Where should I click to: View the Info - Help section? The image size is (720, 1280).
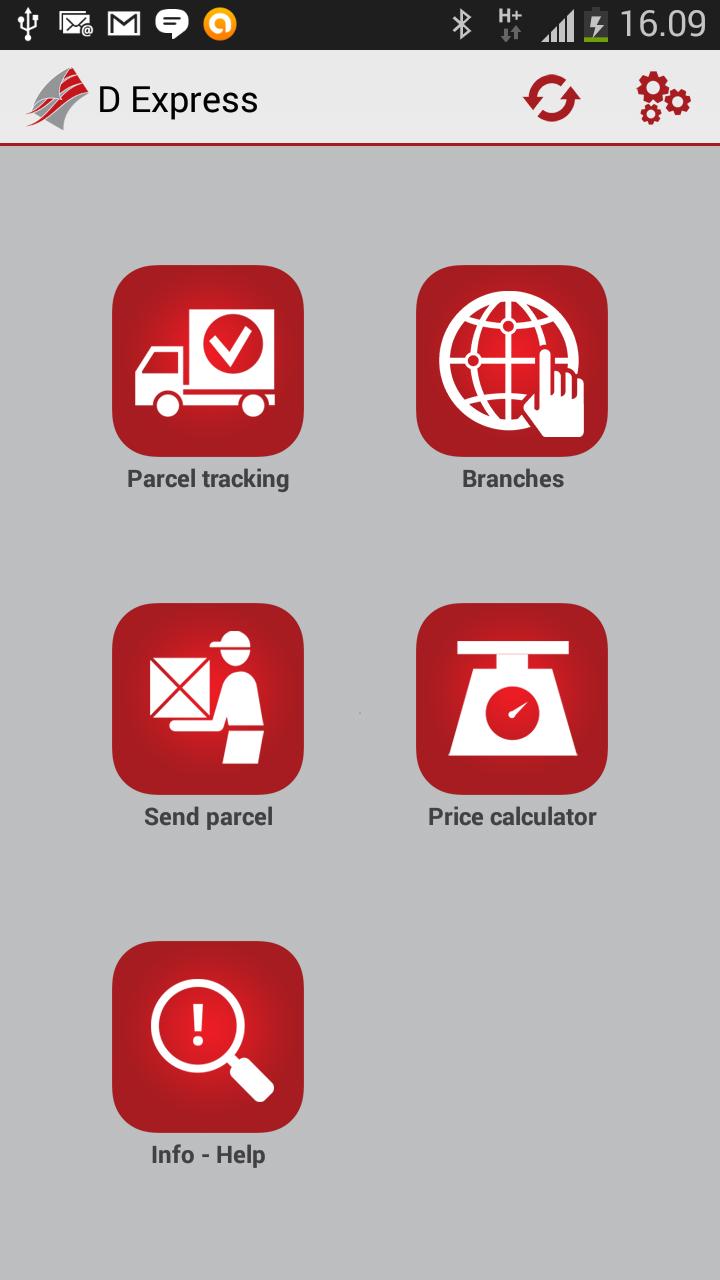coord(208,1037)
